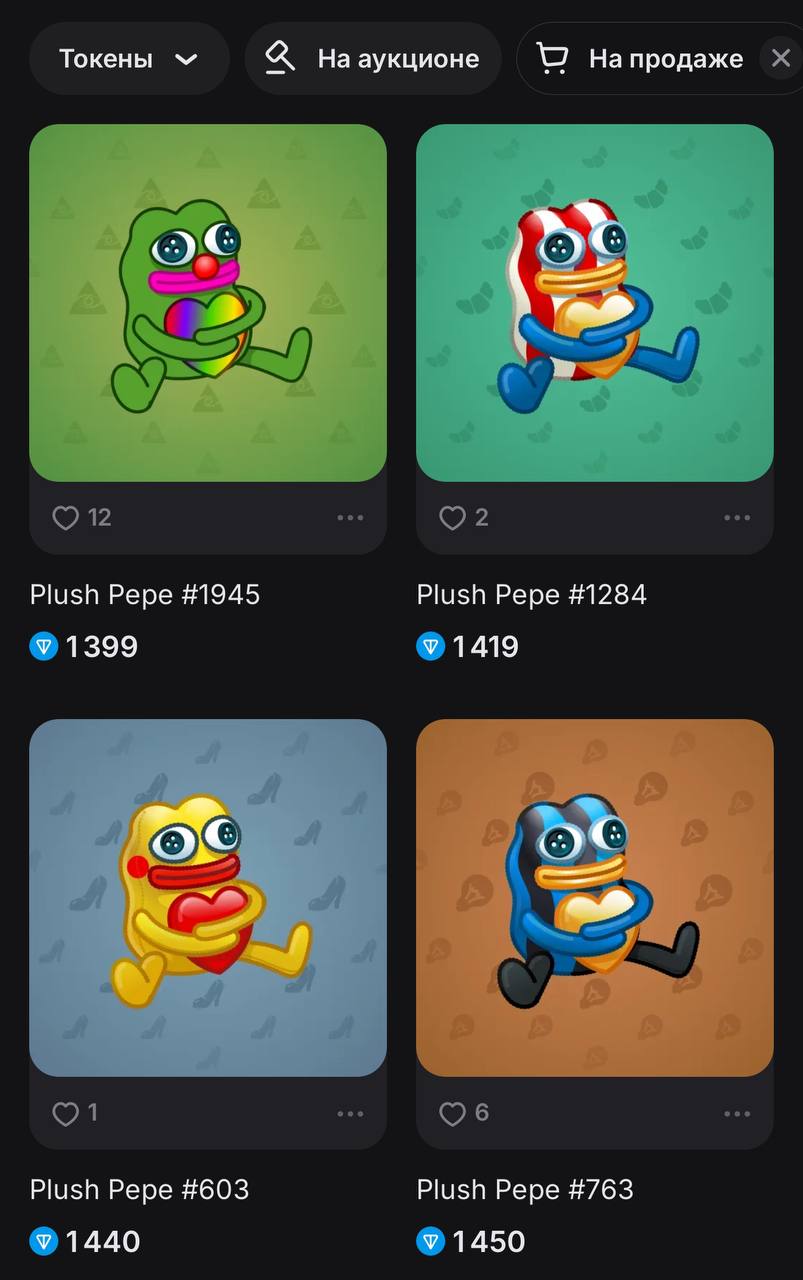The image size is (803, 1280).
Task: Open Plush Pepe #1284 card
Action: (x=594, y=303)
